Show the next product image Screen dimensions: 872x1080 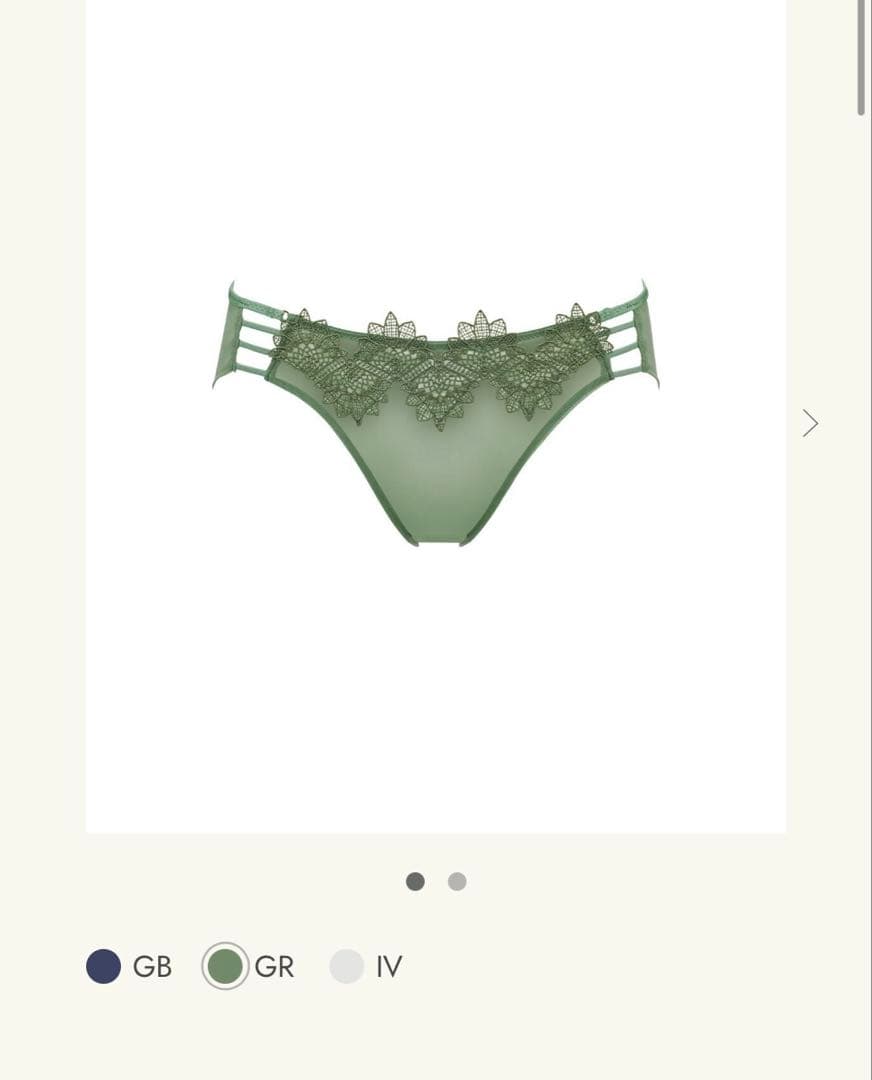point(810,423)
